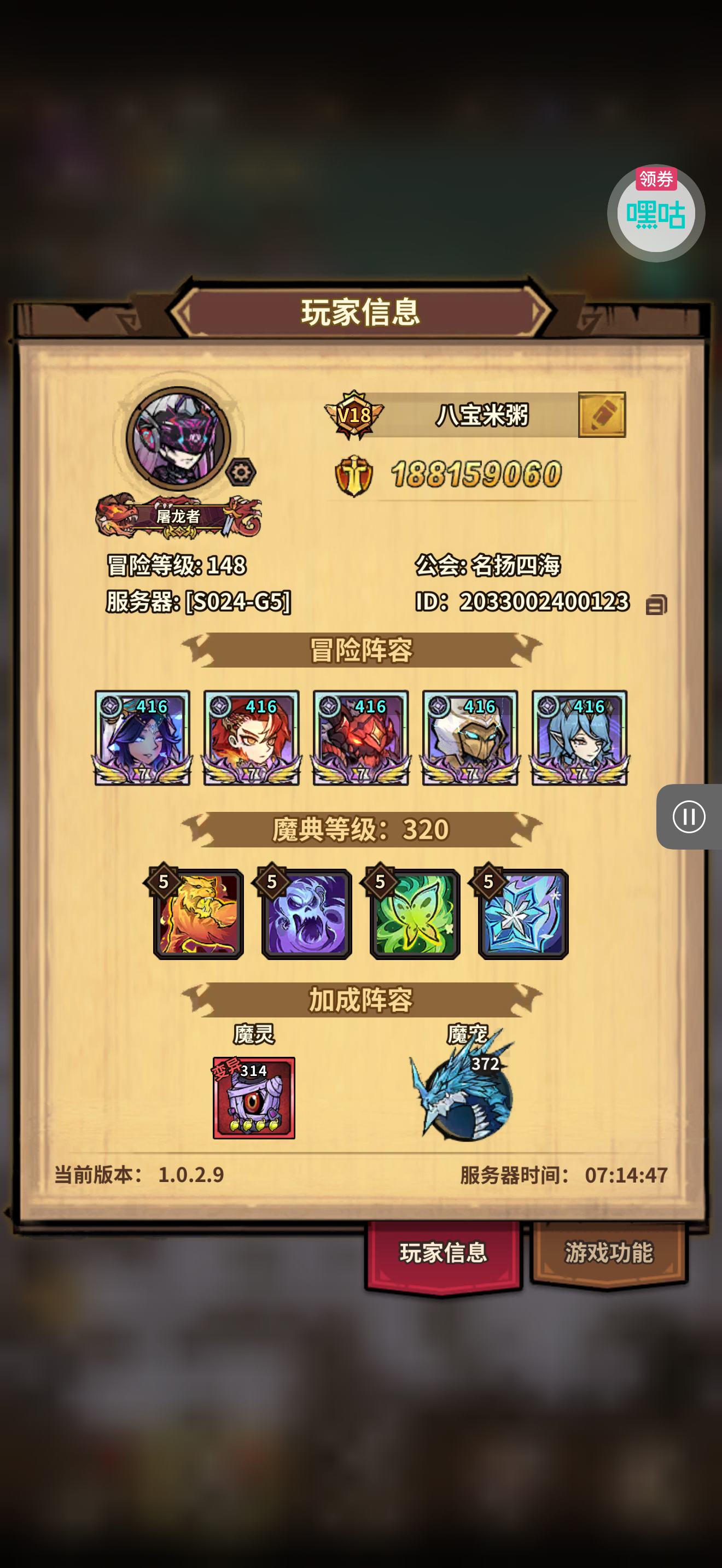View the ice crystal grimoire skill

[x=523, y=914]
